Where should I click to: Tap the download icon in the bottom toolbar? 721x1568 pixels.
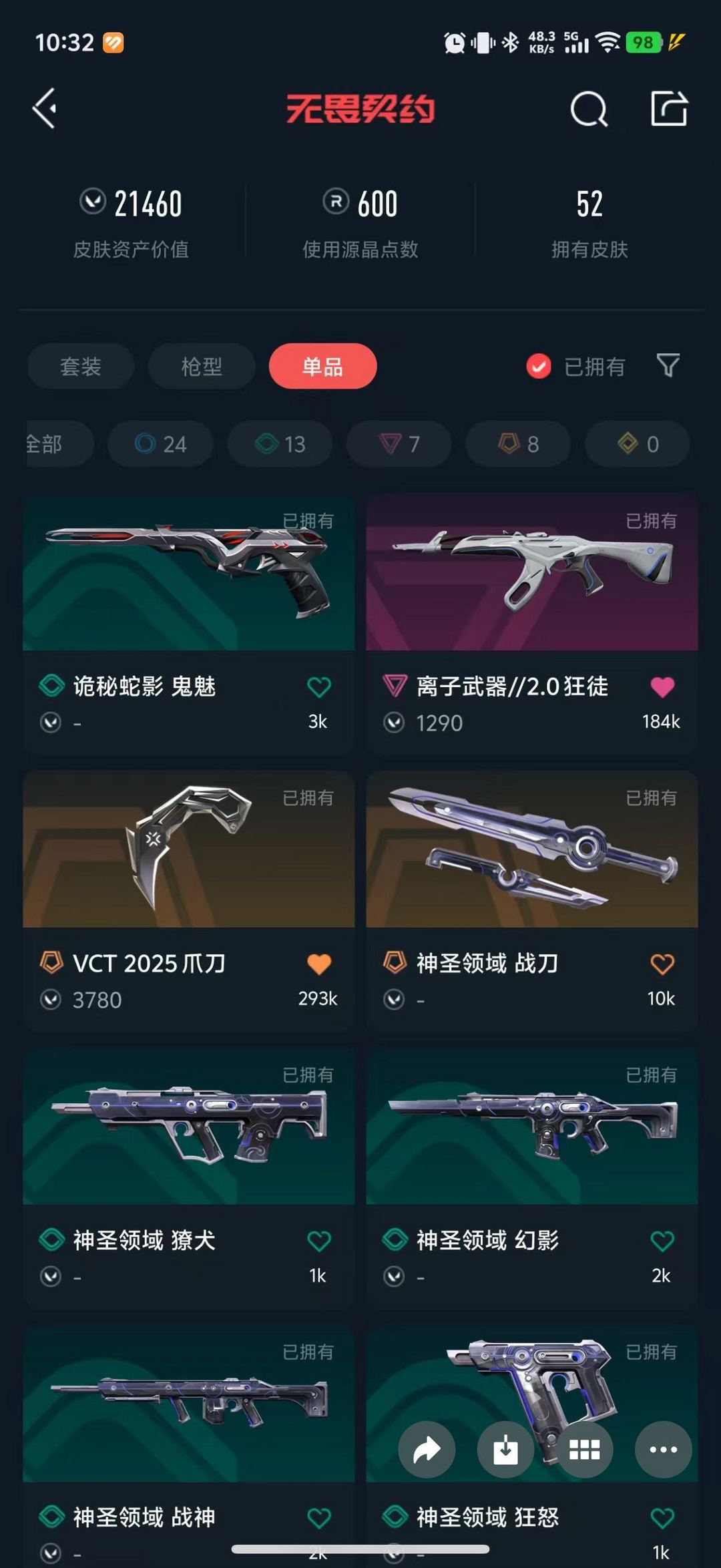tap(505, 1450)
